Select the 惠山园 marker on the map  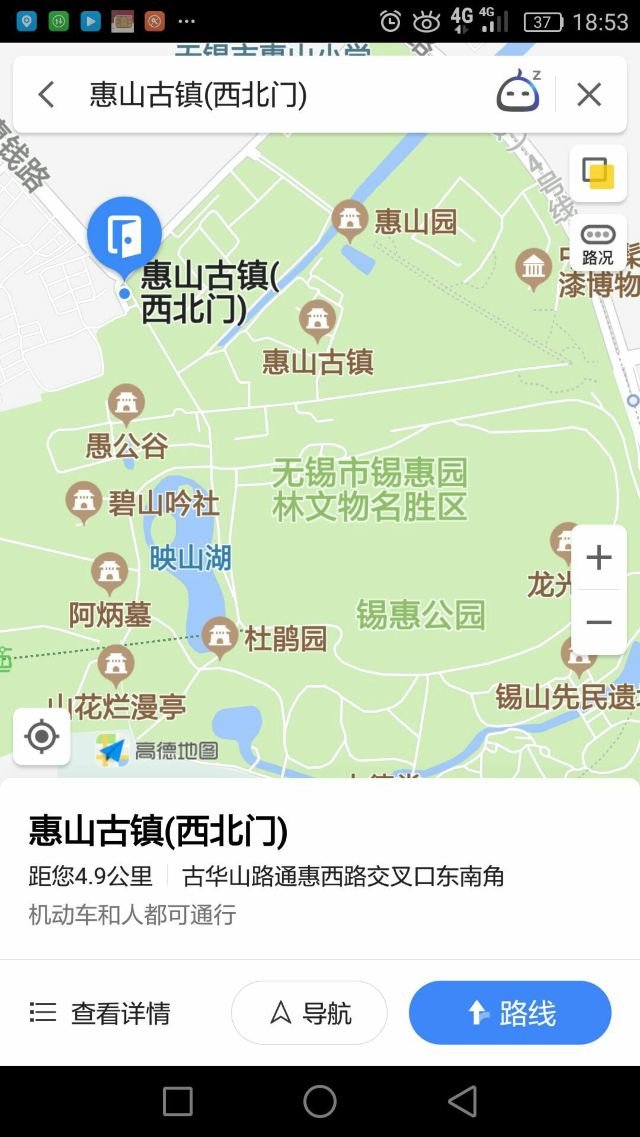(350, 219)
